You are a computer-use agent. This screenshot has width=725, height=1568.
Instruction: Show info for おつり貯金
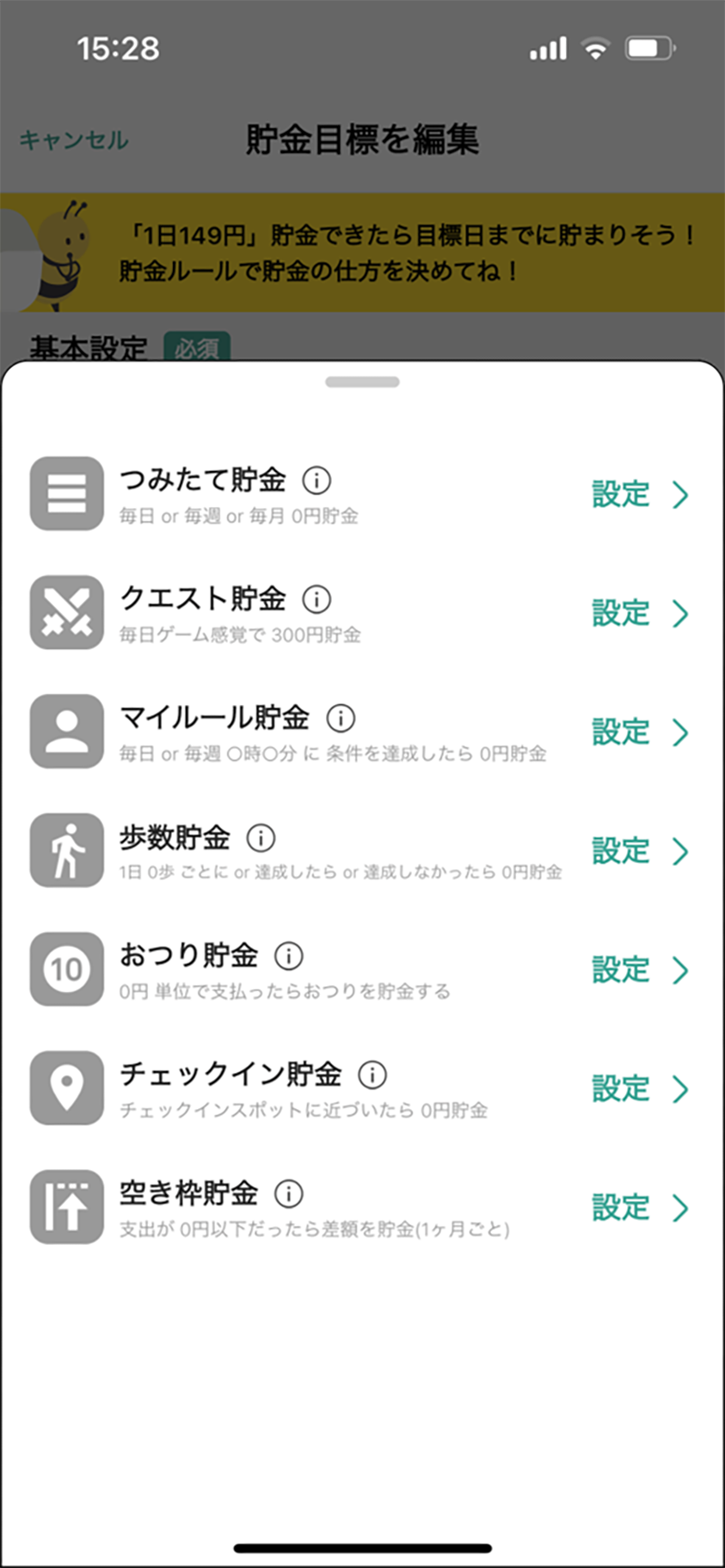289,956
